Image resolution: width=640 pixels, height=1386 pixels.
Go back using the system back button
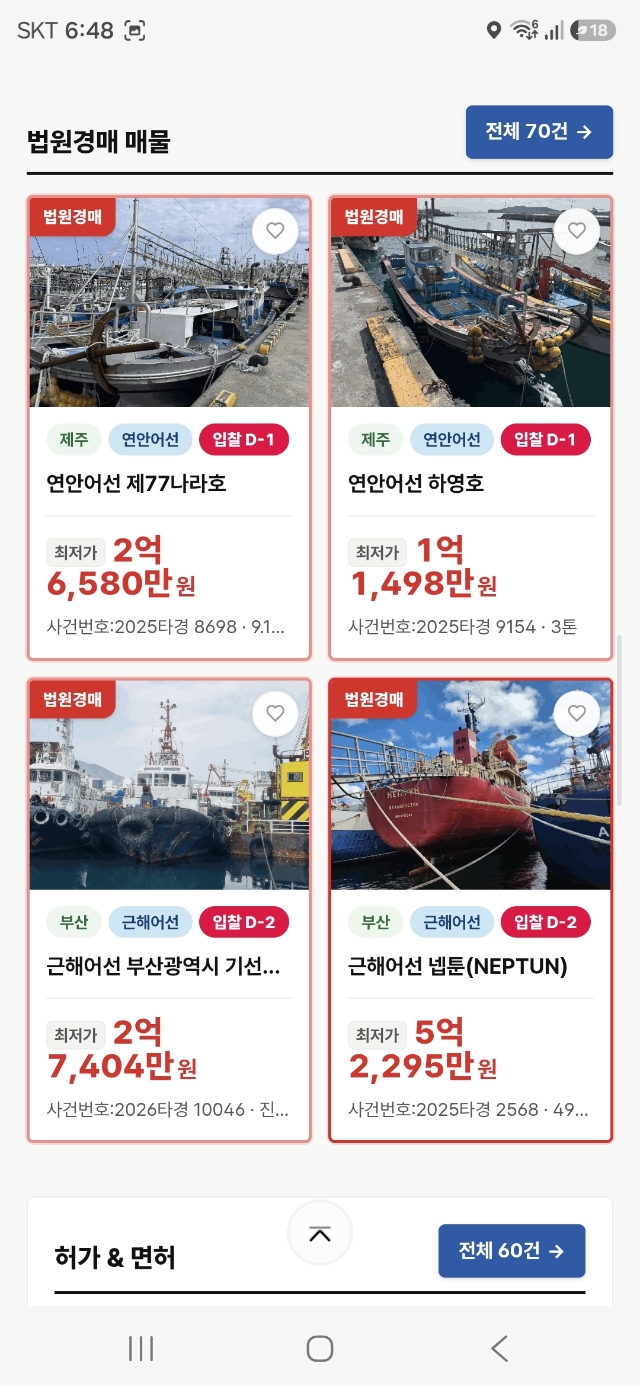(499, 1348)
